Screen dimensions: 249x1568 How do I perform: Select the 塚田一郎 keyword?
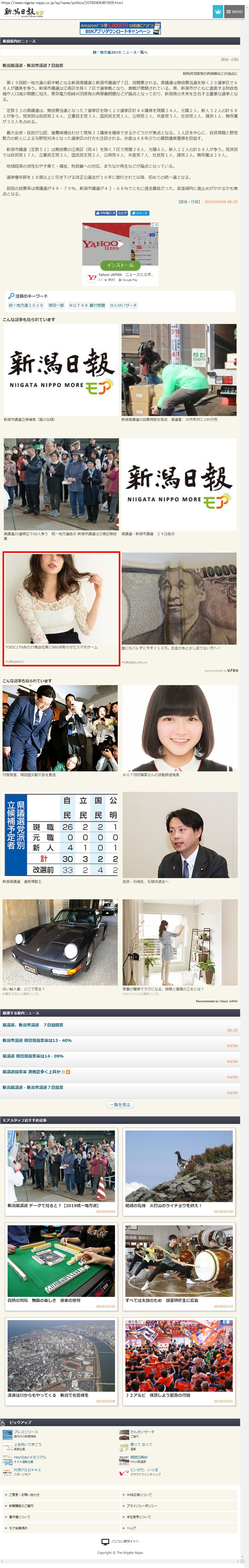click(x=56, y=305)
